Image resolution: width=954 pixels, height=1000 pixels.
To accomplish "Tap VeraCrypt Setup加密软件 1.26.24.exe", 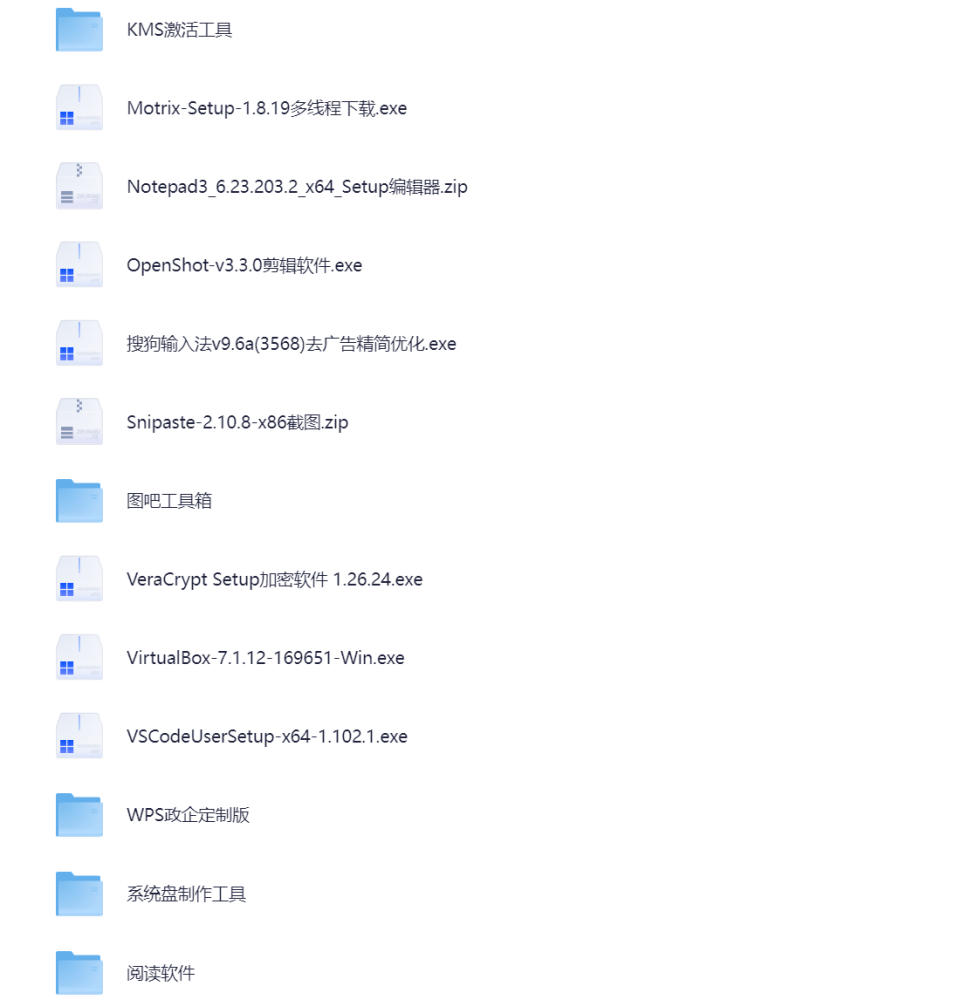I will point(274,579).
